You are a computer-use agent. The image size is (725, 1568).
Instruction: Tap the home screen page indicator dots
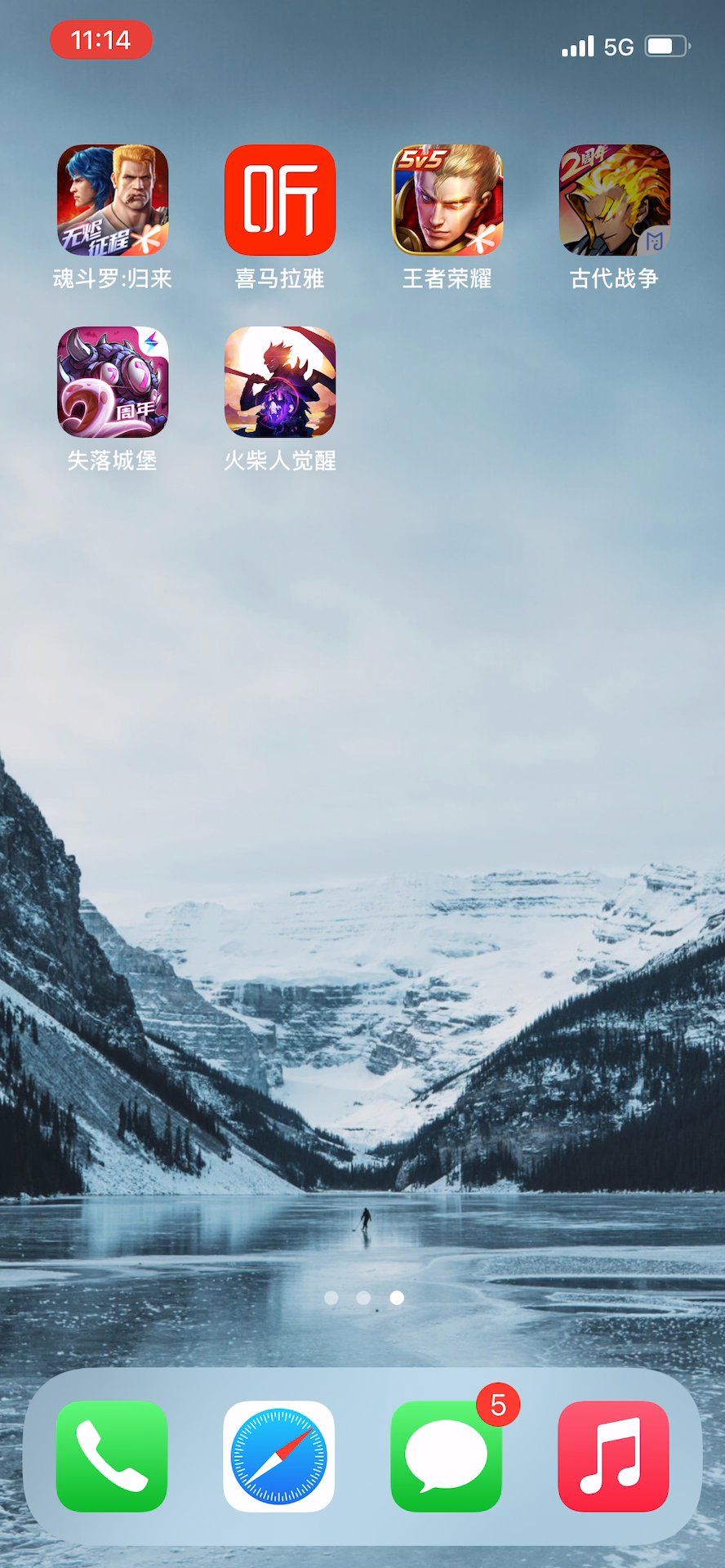(x=363, y=1298)
